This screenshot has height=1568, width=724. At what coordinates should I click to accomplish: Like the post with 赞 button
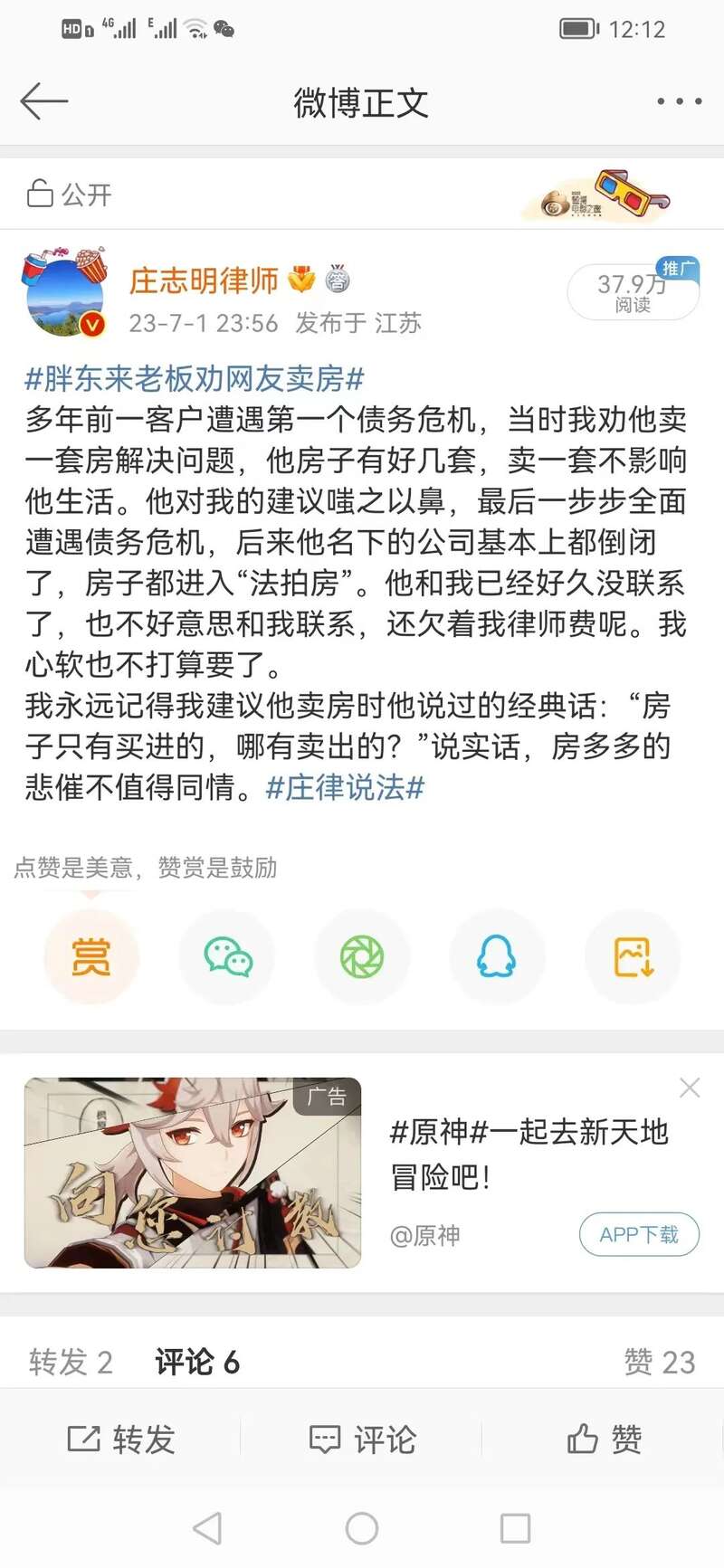(x=604, y=1438)
